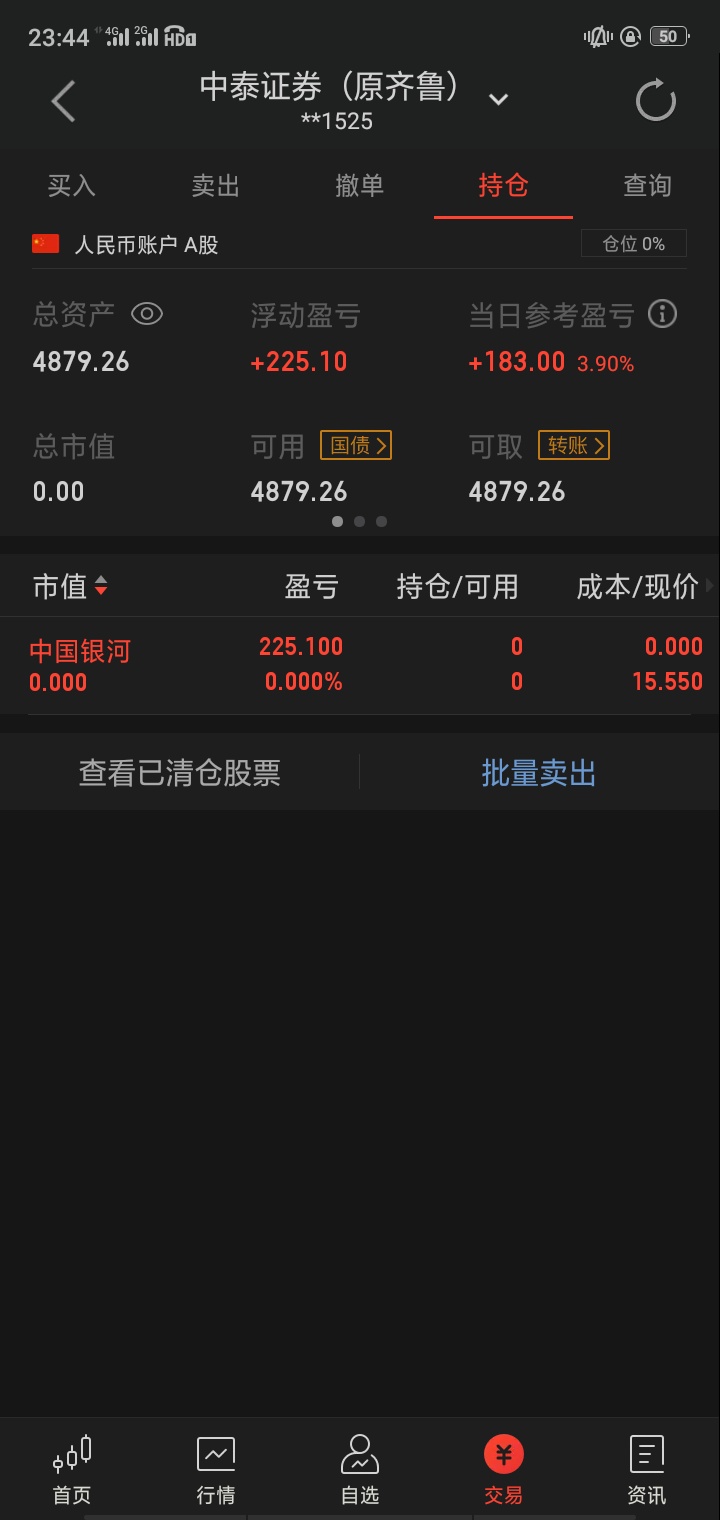Open the 中国银河 holding row

[360, 665]
